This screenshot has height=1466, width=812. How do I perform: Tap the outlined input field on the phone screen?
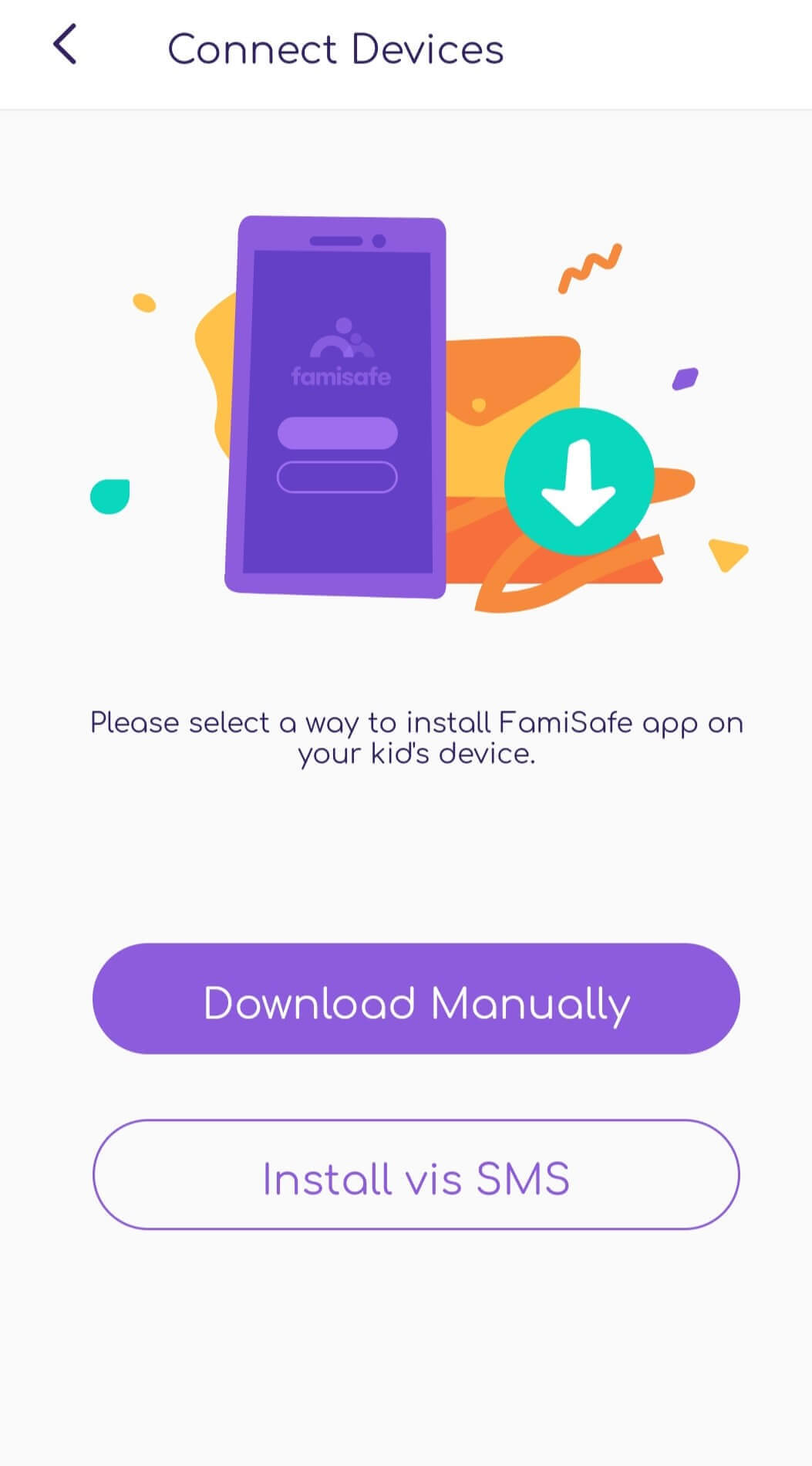click(x=339, y=477)
